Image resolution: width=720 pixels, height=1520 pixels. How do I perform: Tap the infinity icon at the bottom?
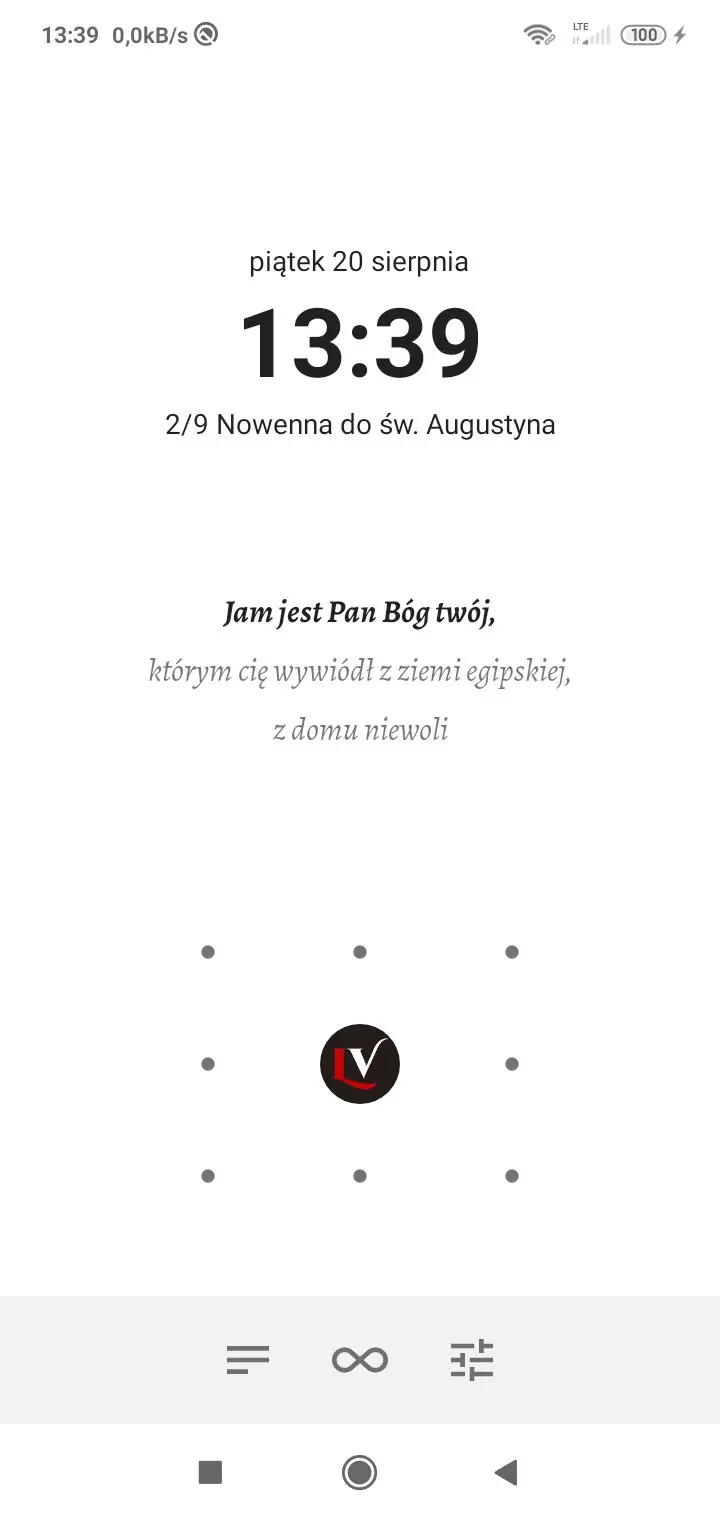(360, 1358)
